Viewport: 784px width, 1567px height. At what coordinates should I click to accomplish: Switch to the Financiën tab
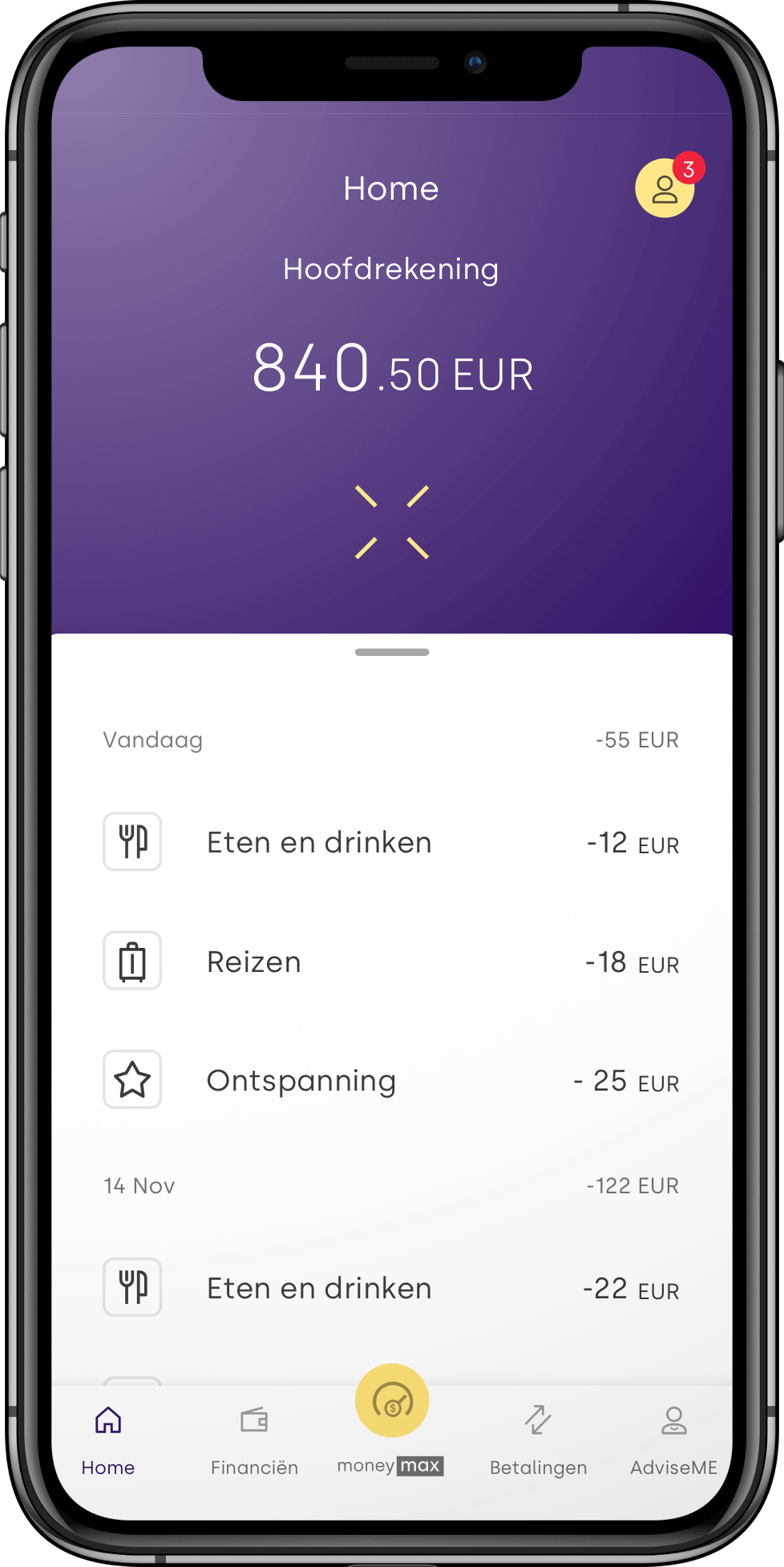(x=254, y=1440)
